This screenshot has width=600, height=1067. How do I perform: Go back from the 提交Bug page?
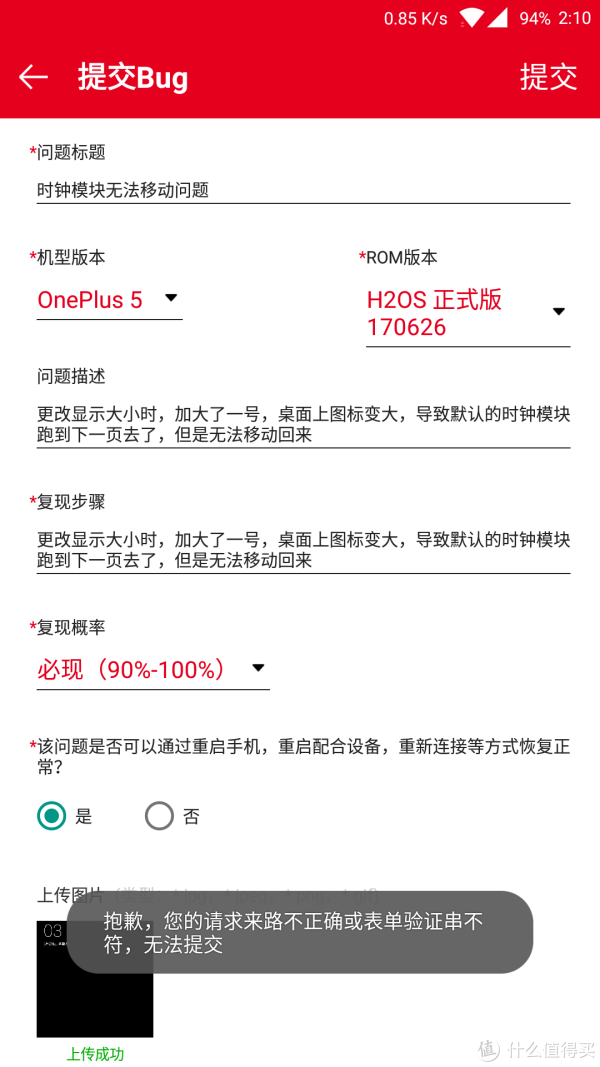(x=33, y=77)
